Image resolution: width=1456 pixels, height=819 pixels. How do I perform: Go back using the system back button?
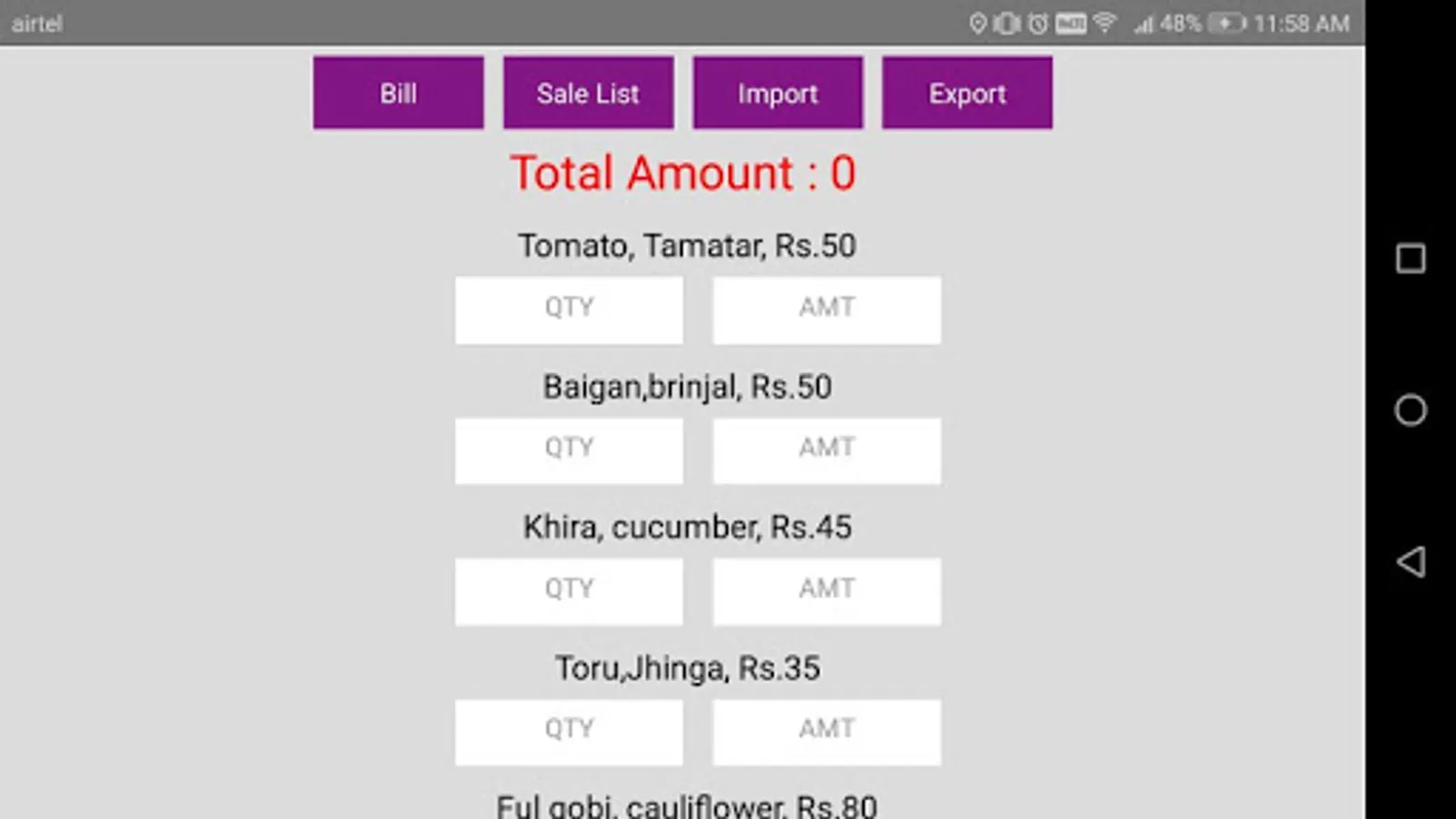1410,561
